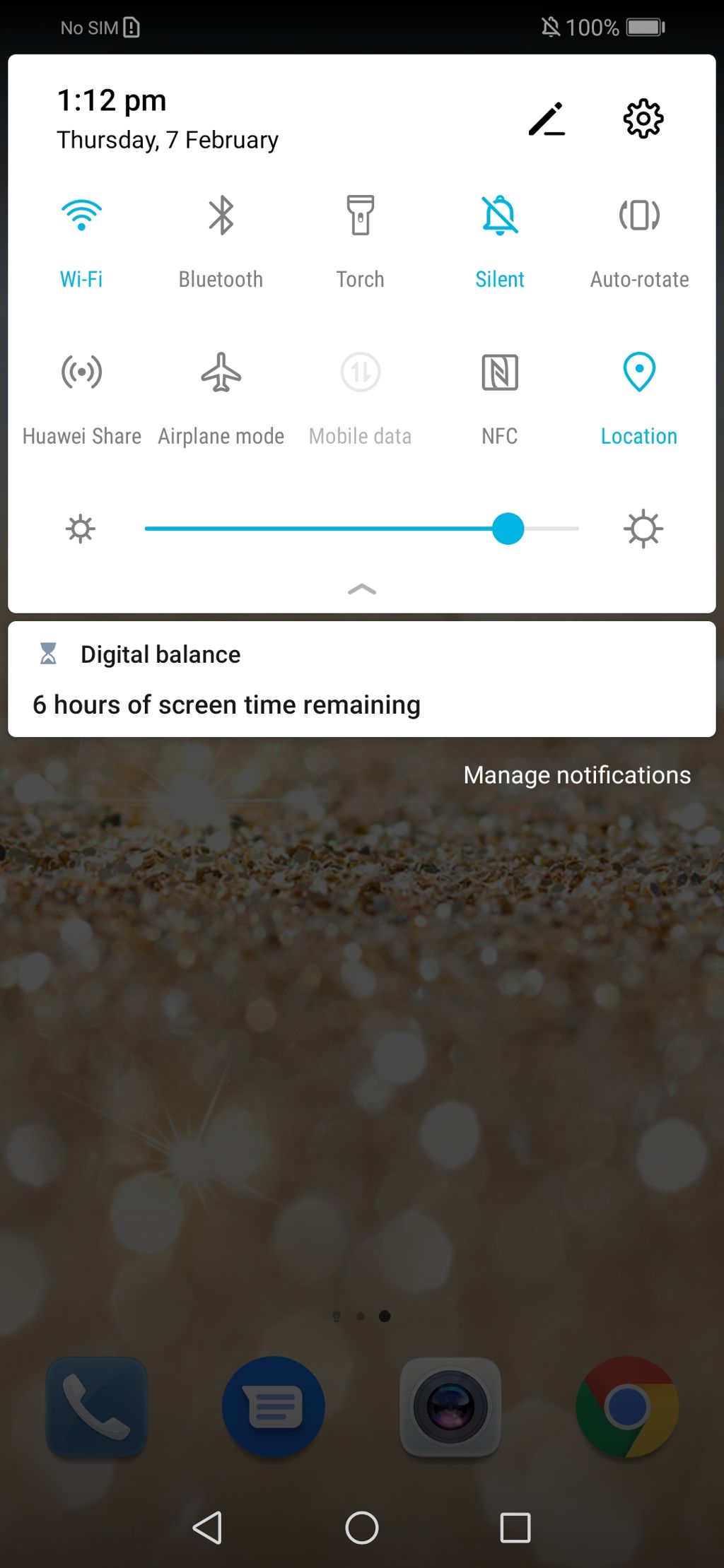Image resolution: width=724 pixels, height=1568 pixels.
Task: Enable Bluetooth
Action: point(221,216)
